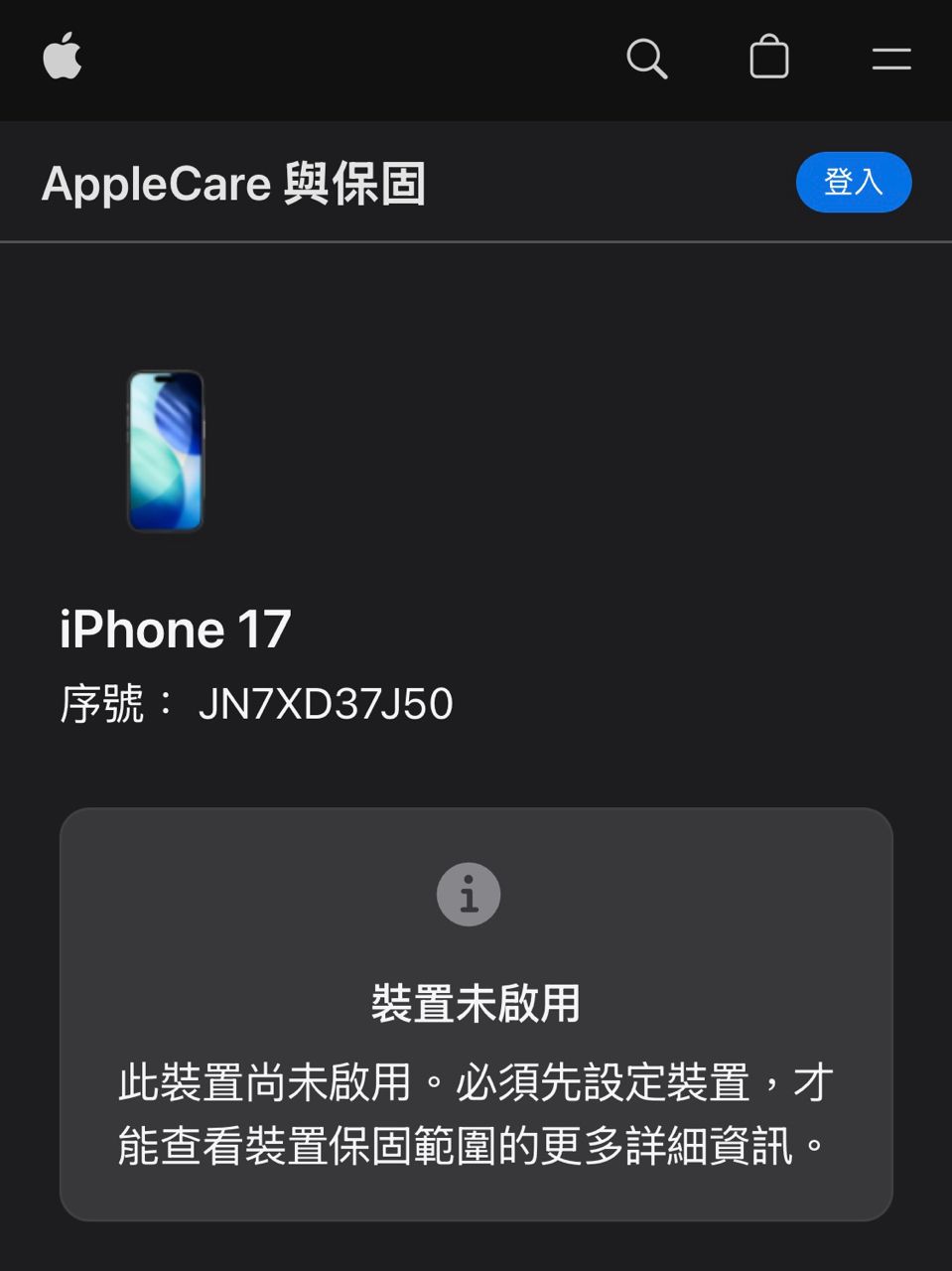The height and width of the screenshot is (1271, 952).
Task: Open the shopping bag
Action: click(x=769, y=58)
